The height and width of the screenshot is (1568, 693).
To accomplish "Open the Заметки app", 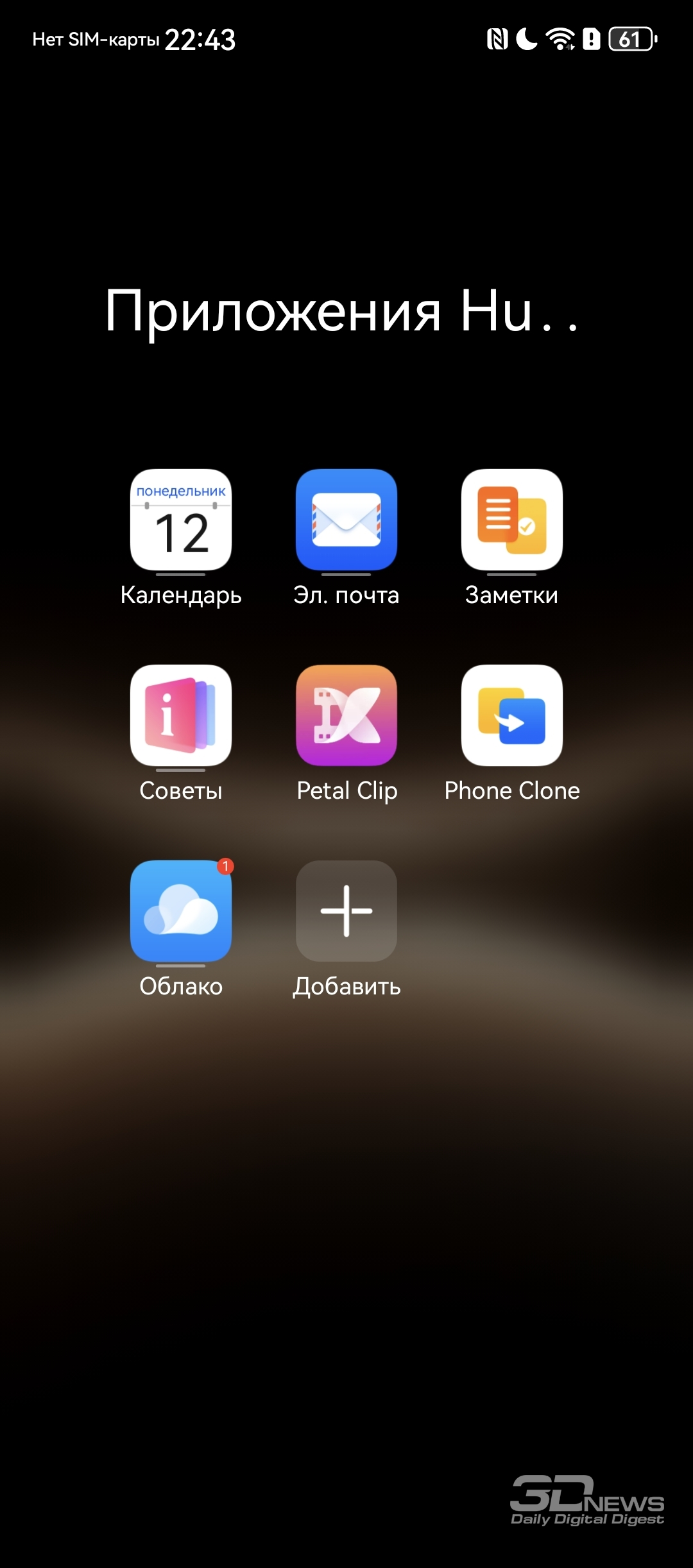I will 511,520.
